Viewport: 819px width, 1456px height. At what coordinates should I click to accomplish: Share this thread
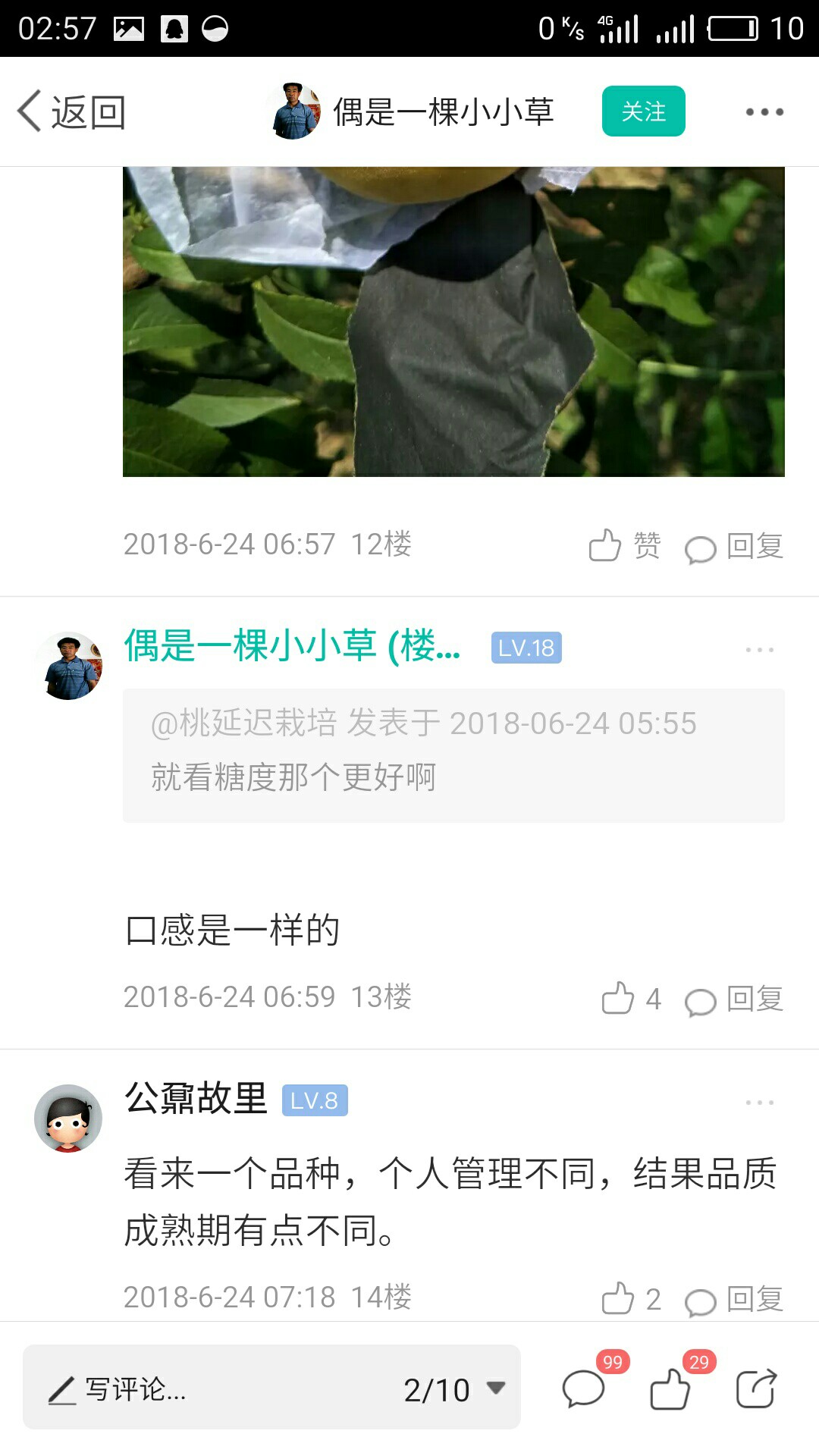(757, 1388)
